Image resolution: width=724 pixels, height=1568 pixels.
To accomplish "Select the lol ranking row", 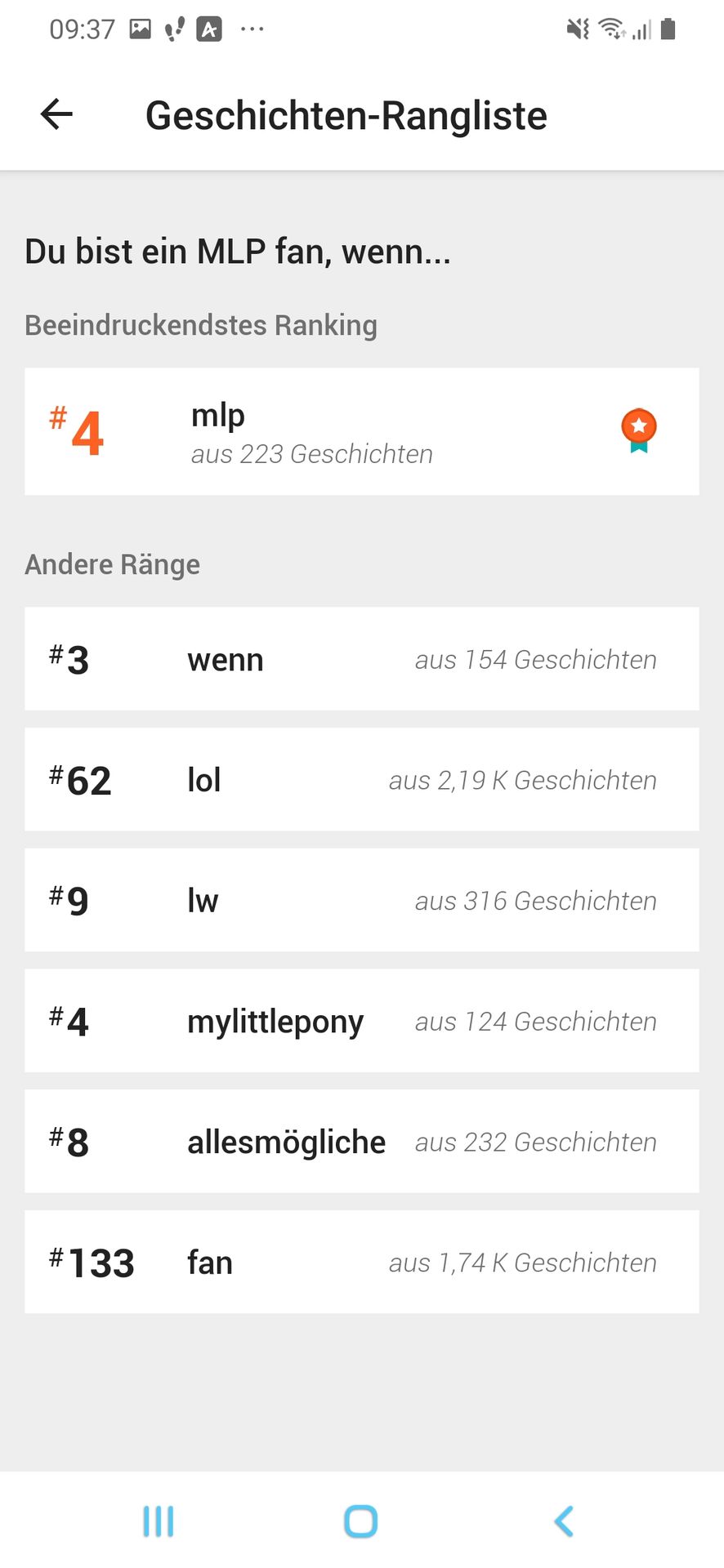I will click(361, 779).
